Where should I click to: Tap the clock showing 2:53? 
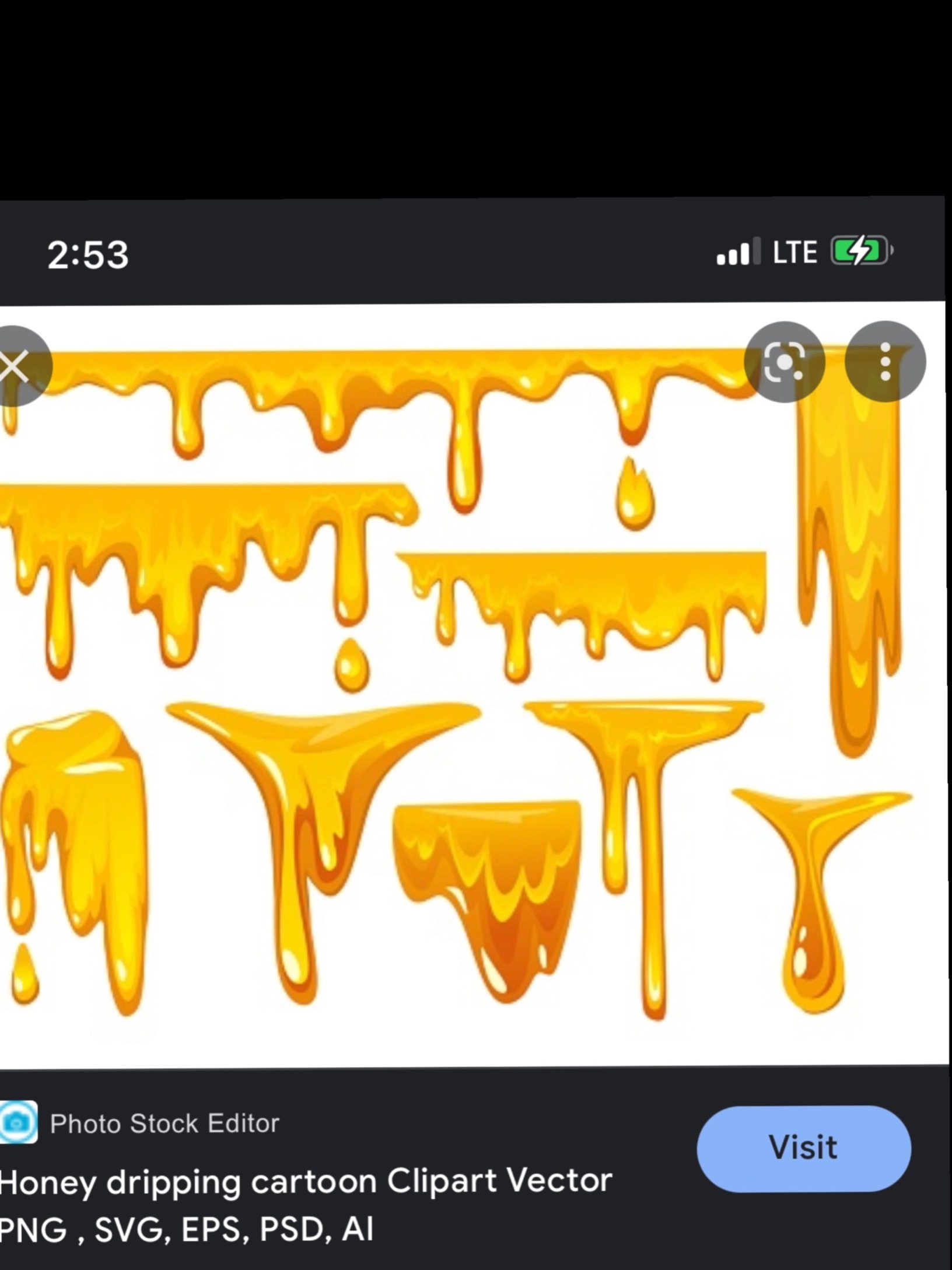click(88, 254)
